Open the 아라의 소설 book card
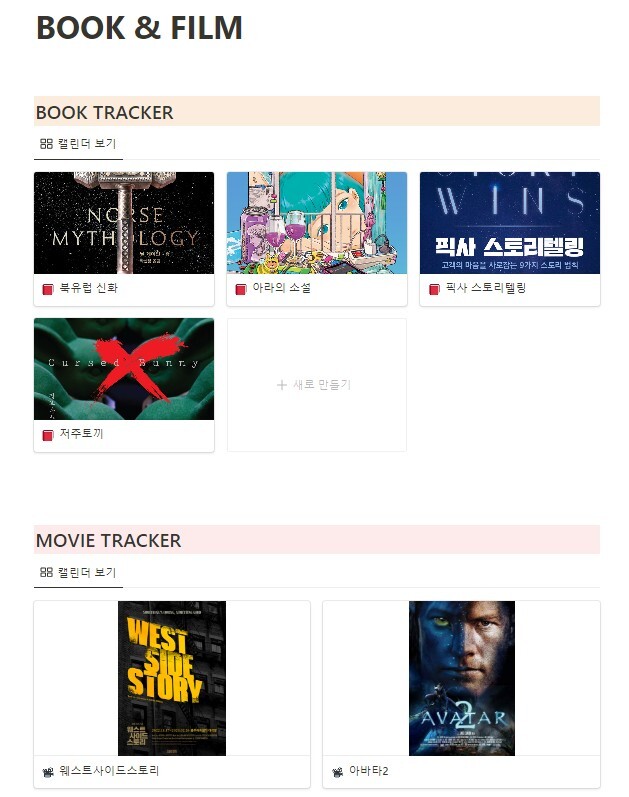Image resolution: width=629 pixels, height=797 pixels. (x=316, y=238)
